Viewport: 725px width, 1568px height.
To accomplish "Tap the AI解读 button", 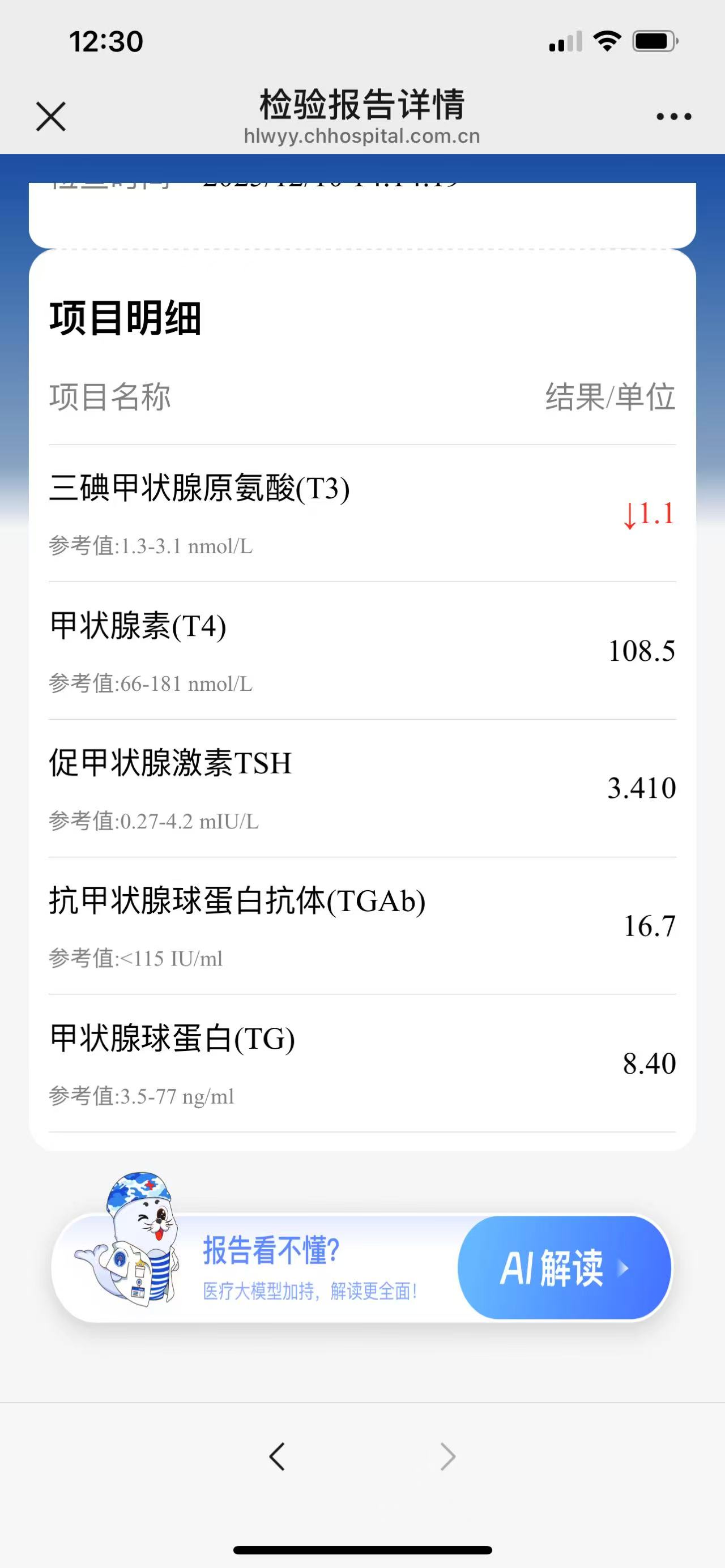I will click(x=564, y=1268).
